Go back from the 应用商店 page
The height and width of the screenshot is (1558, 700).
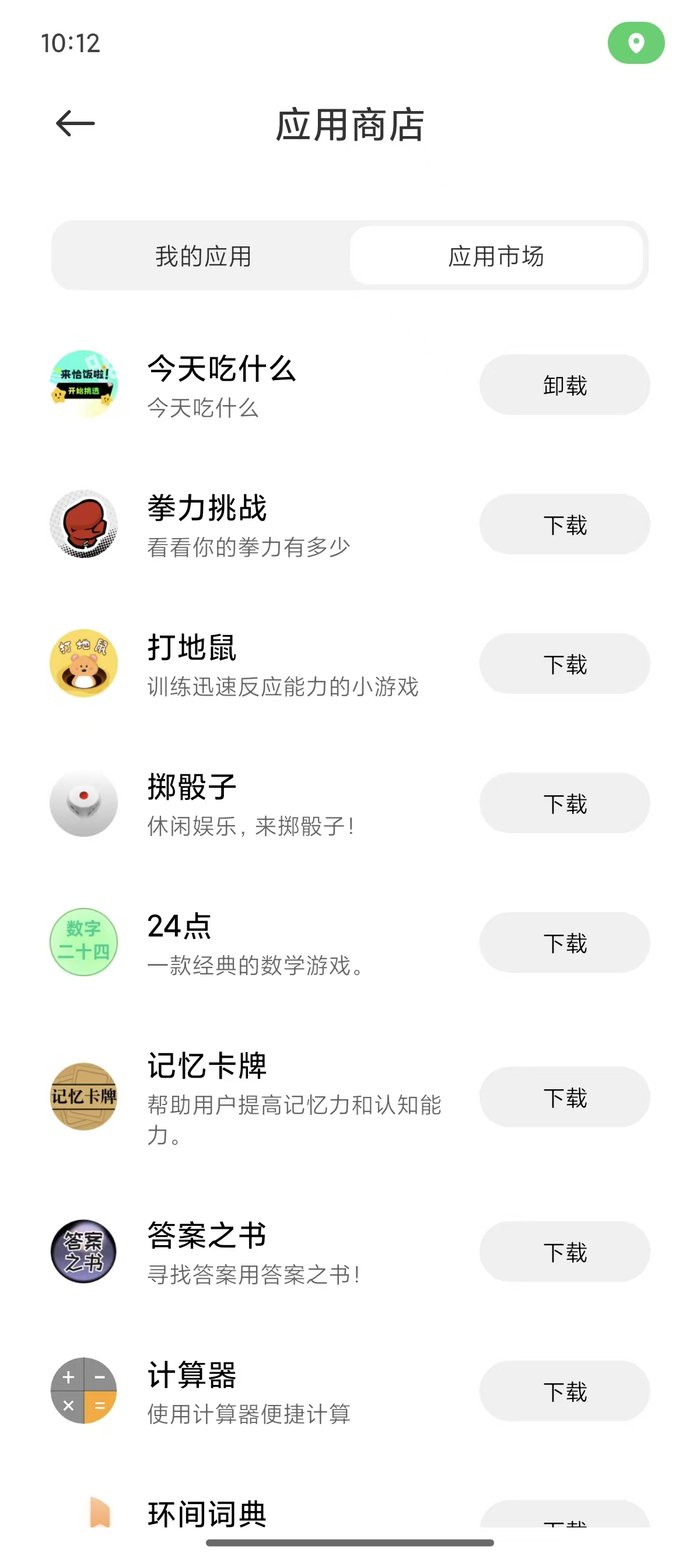click(x=75, y=124)
